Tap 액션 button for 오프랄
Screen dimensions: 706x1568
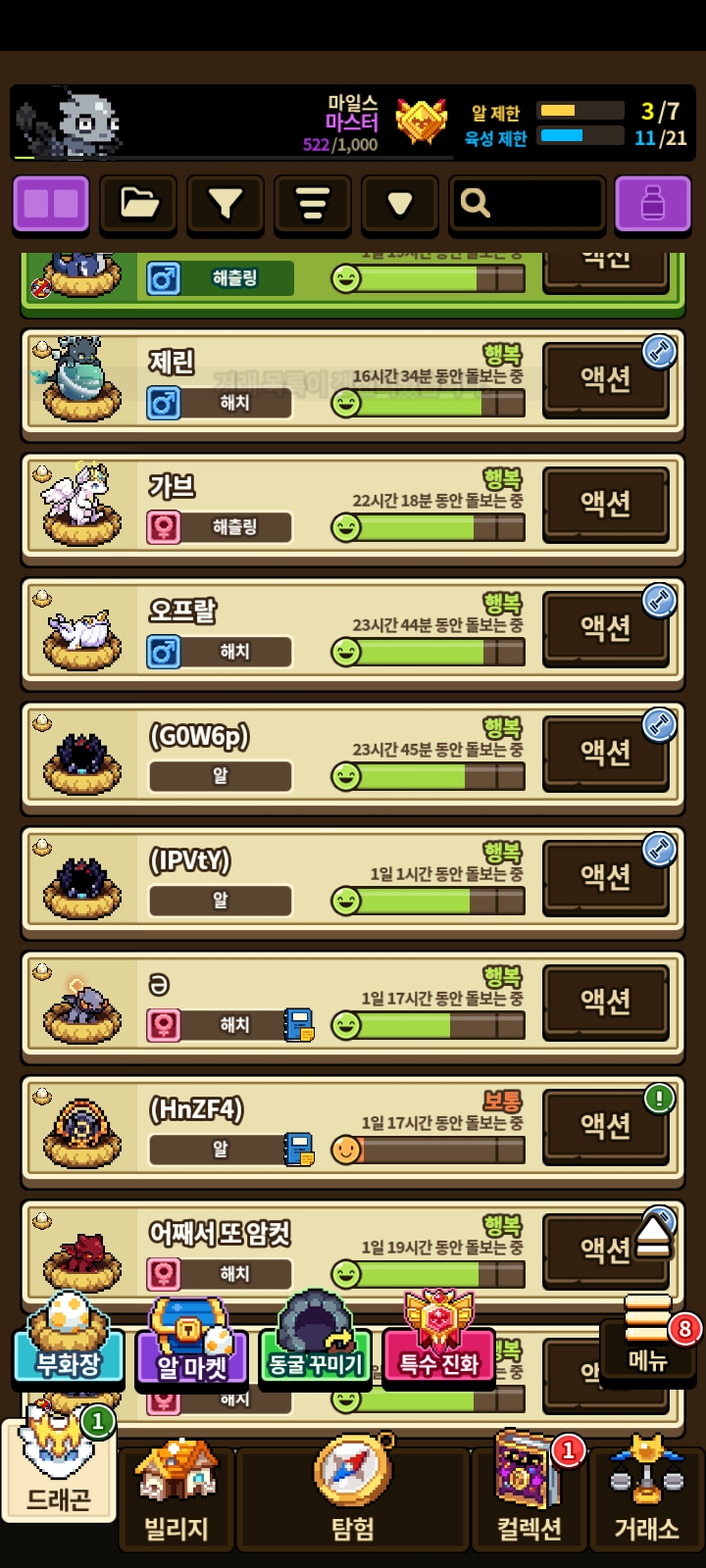[x=605, y=627]
